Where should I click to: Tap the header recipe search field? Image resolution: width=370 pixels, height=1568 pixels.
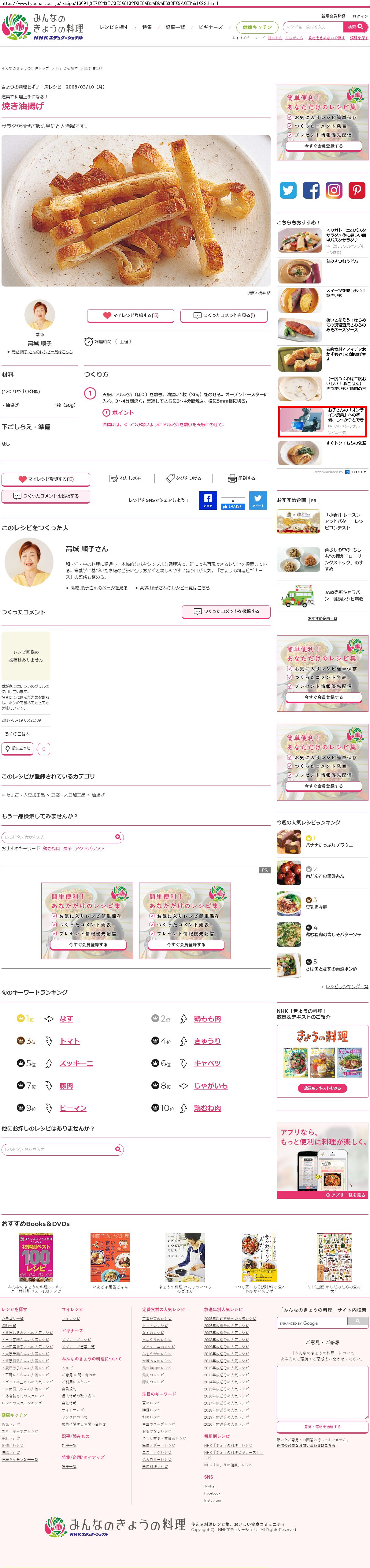(x=312, y=27)
